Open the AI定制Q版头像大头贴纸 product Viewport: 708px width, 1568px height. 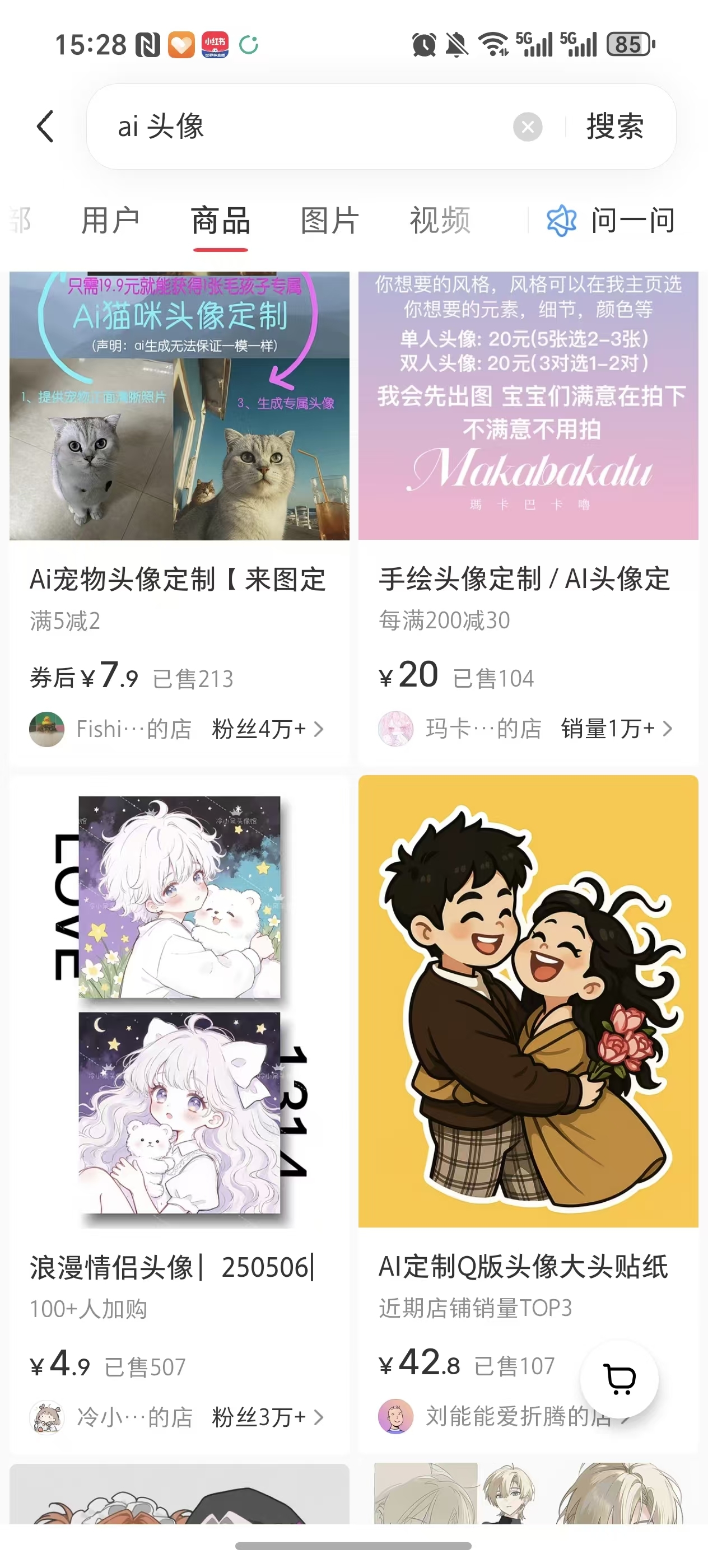tap(528, 1114)
